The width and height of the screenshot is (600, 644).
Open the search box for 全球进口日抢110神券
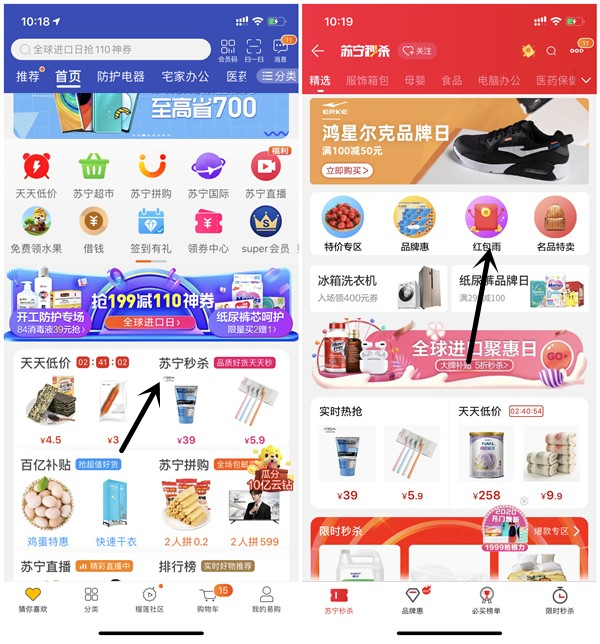tap(110, 49)
